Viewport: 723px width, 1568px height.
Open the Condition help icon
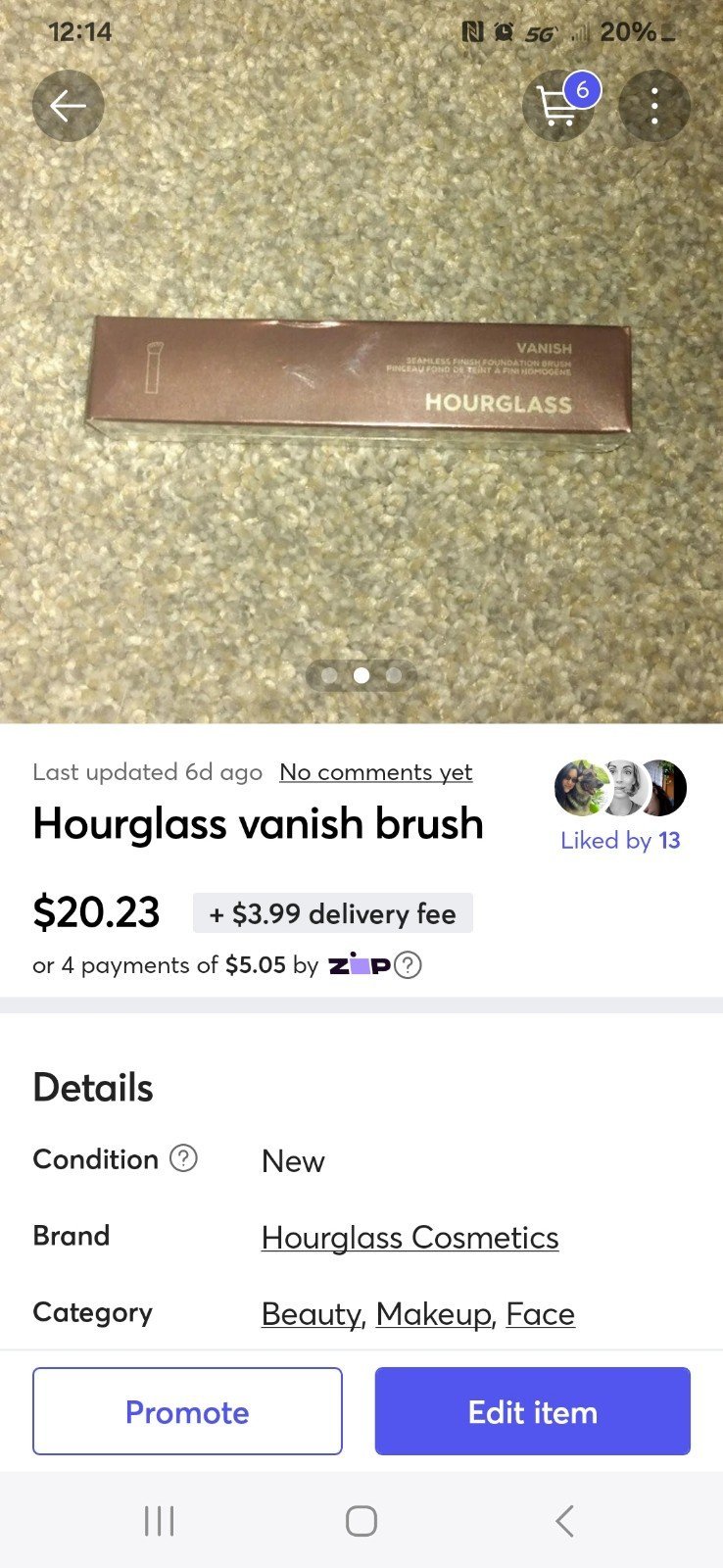[x=183, y=1158]
